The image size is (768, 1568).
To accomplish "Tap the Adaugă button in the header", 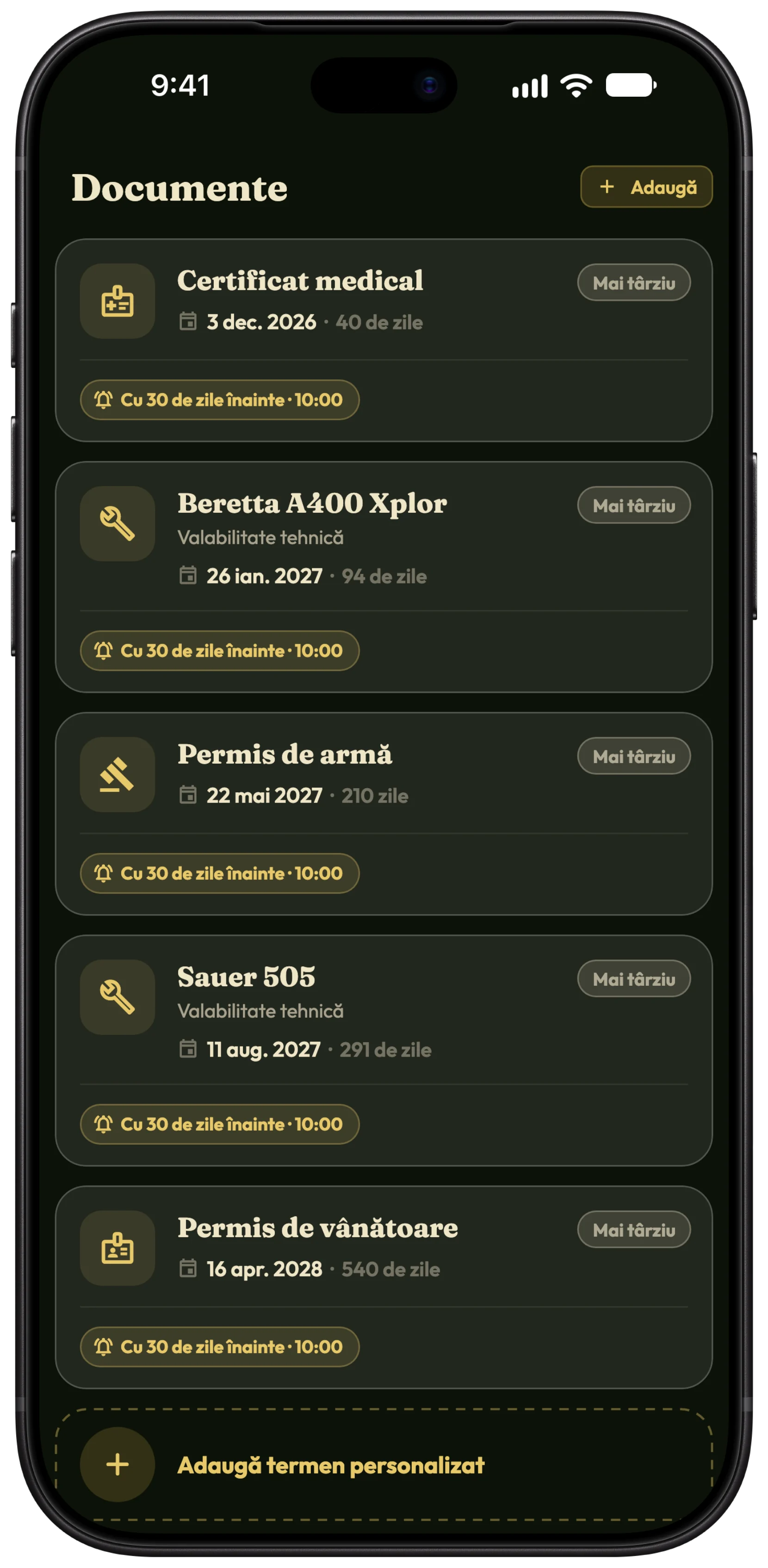I will click(646, 186).
